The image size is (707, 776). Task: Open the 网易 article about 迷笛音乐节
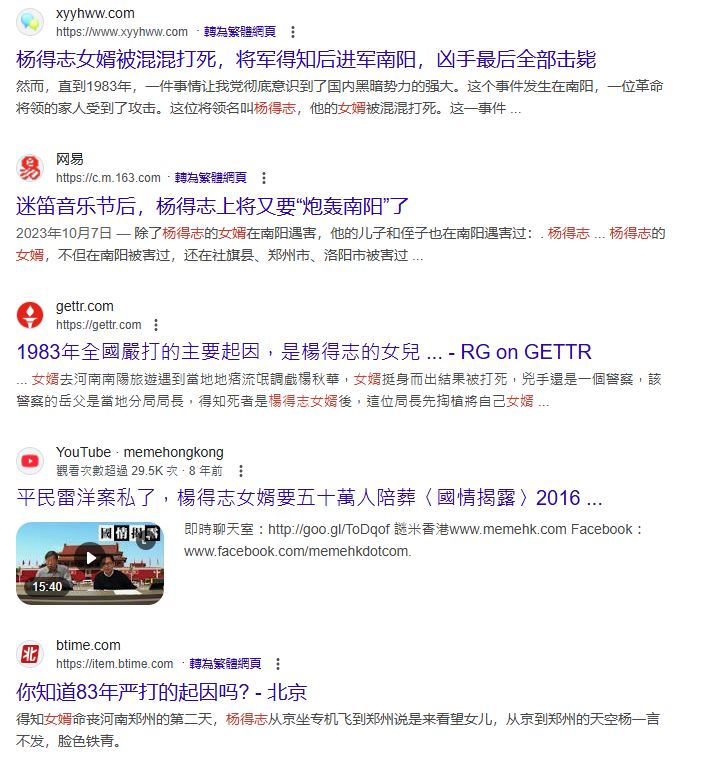tap(213, 207)
